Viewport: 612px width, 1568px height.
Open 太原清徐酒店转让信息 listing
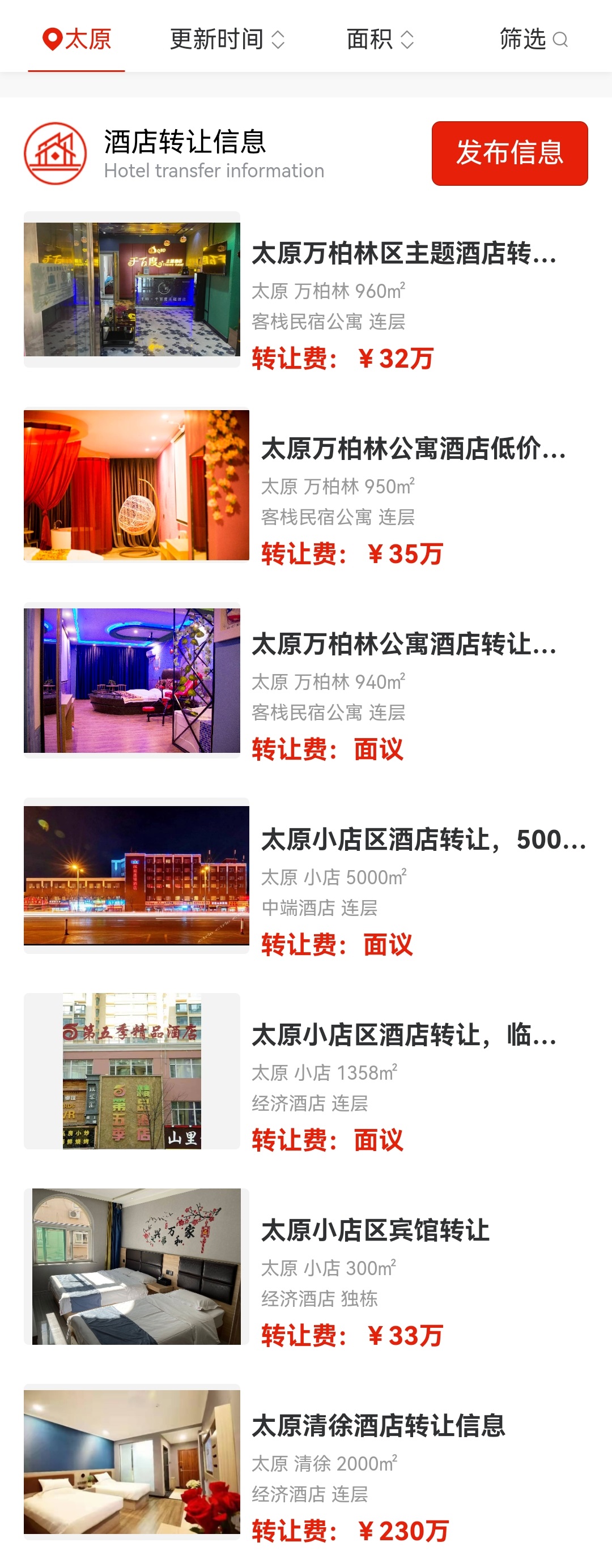(378, 1426)
